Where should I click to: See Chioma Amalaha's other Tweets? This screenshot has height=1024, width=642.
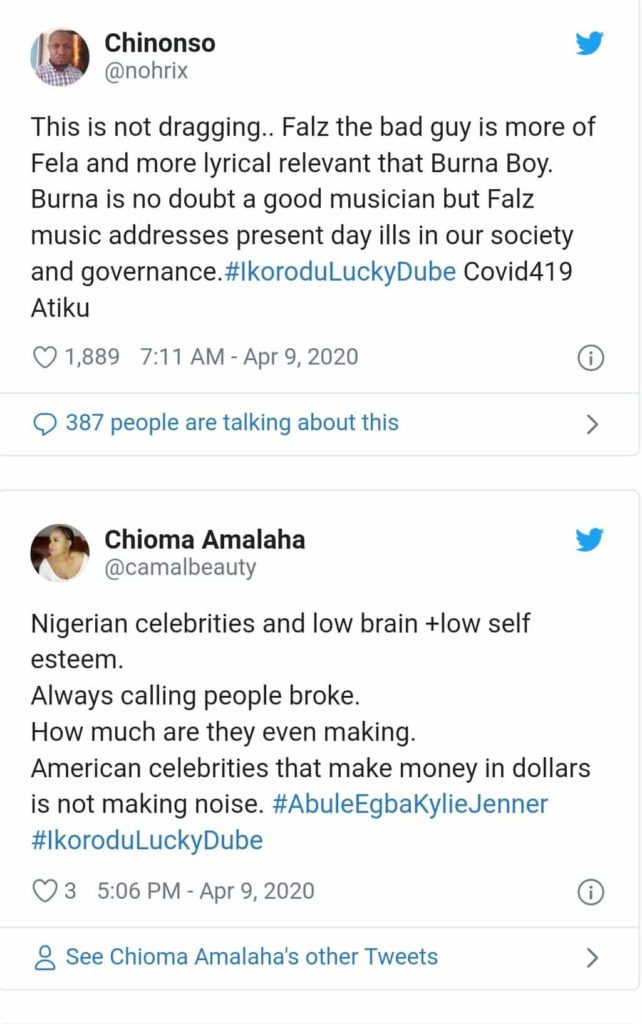click(251, 957)
